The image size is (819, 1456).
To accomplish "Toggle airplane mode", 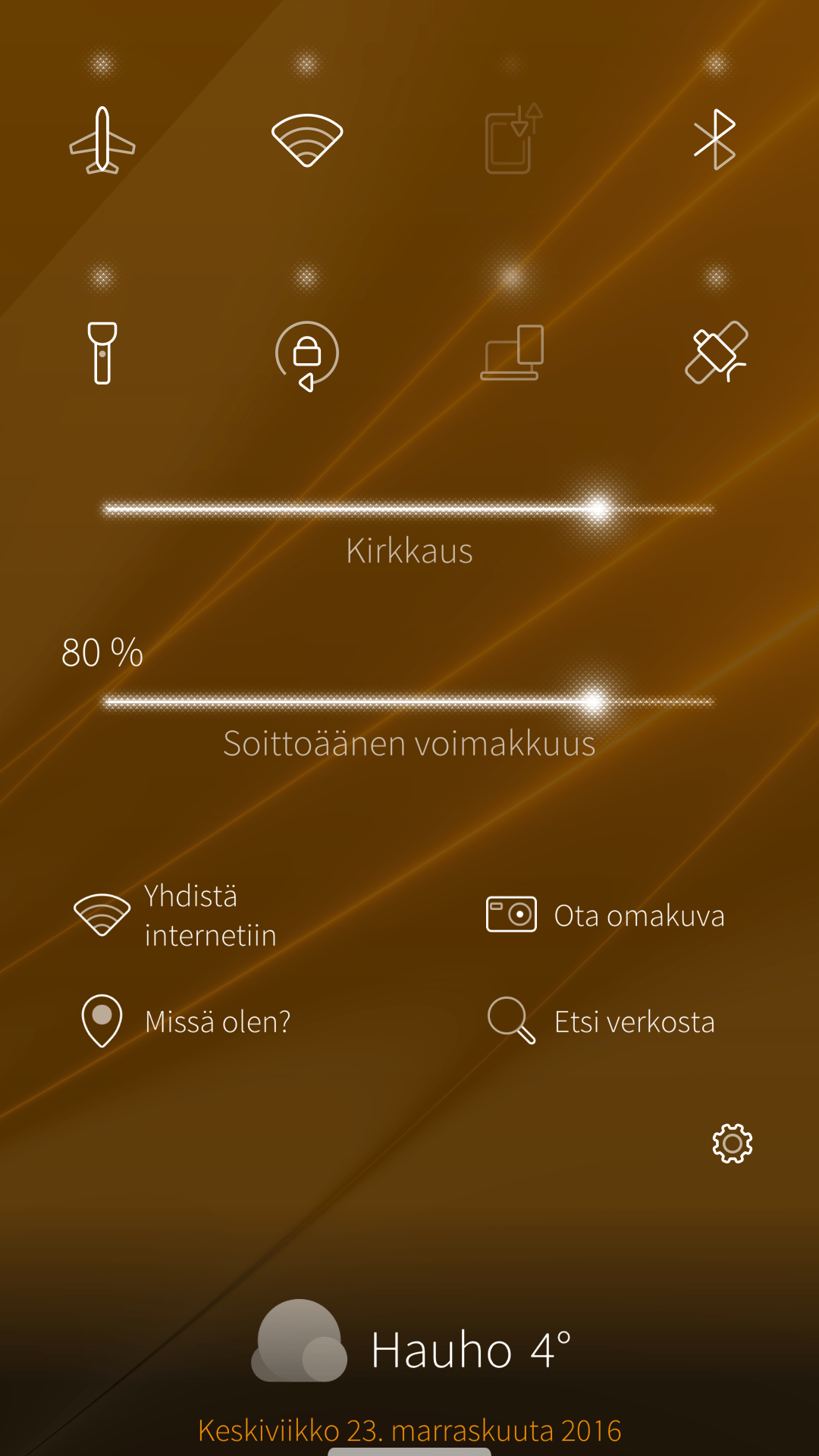I will tap(102, 140).
